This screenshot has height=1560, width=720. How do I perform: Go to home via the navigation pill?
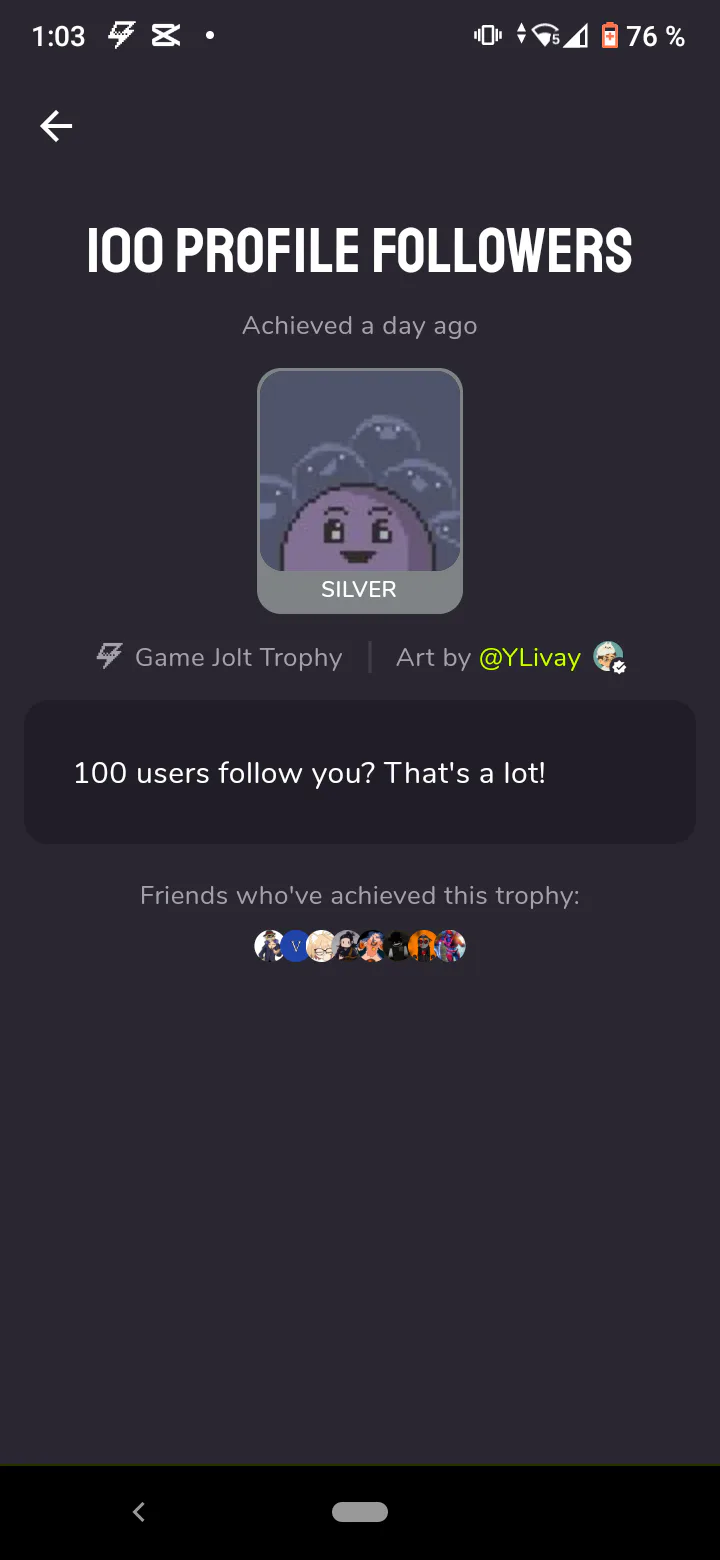pos(360,1512)
